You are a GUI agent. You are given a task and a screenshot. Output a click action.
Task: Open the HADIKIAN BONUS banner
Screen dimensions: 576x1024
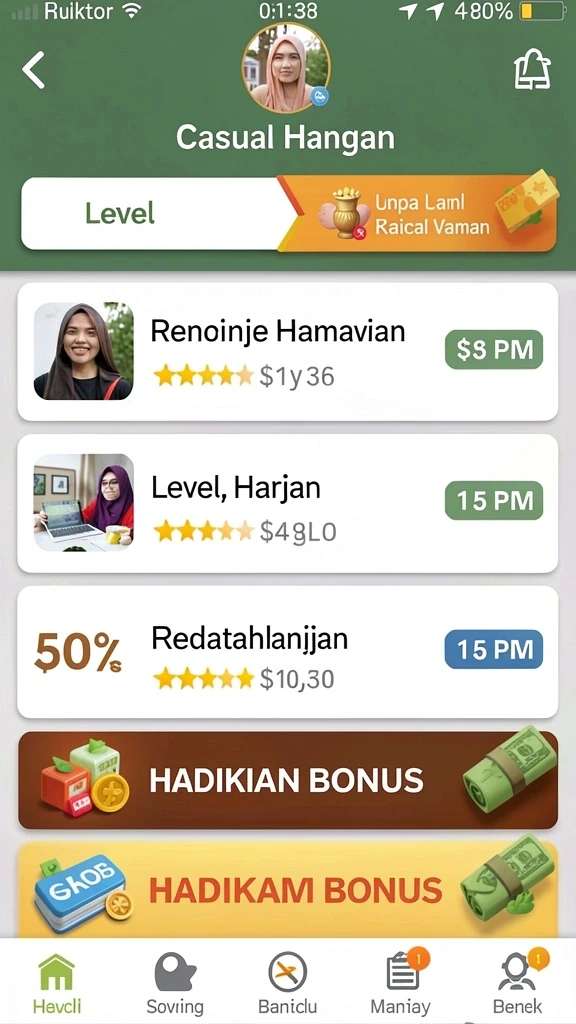click(287, 780)
